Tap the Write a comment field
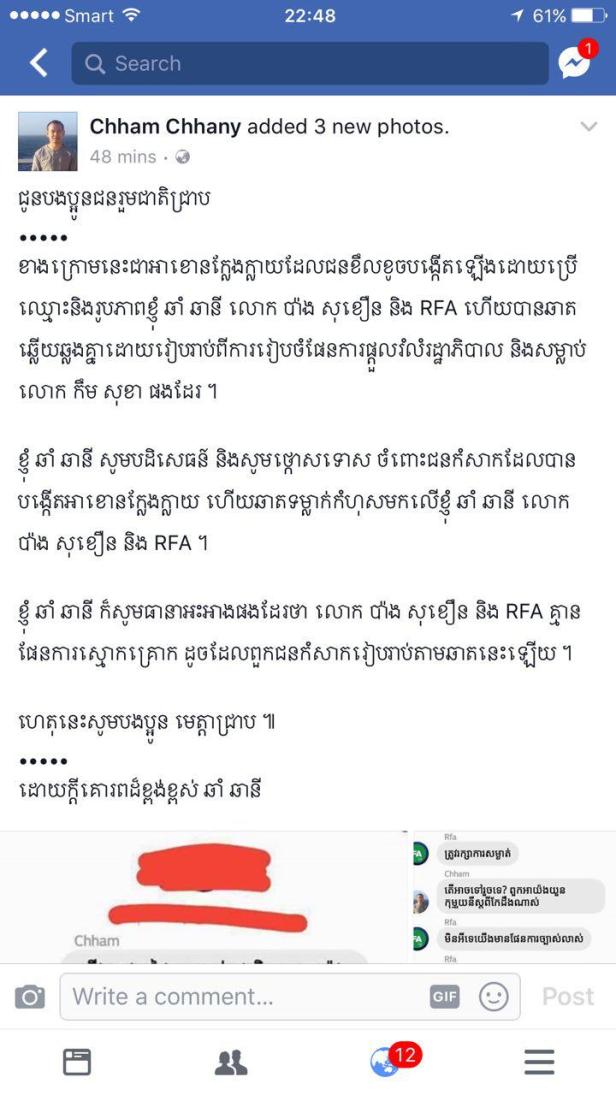 click(240, 996)
